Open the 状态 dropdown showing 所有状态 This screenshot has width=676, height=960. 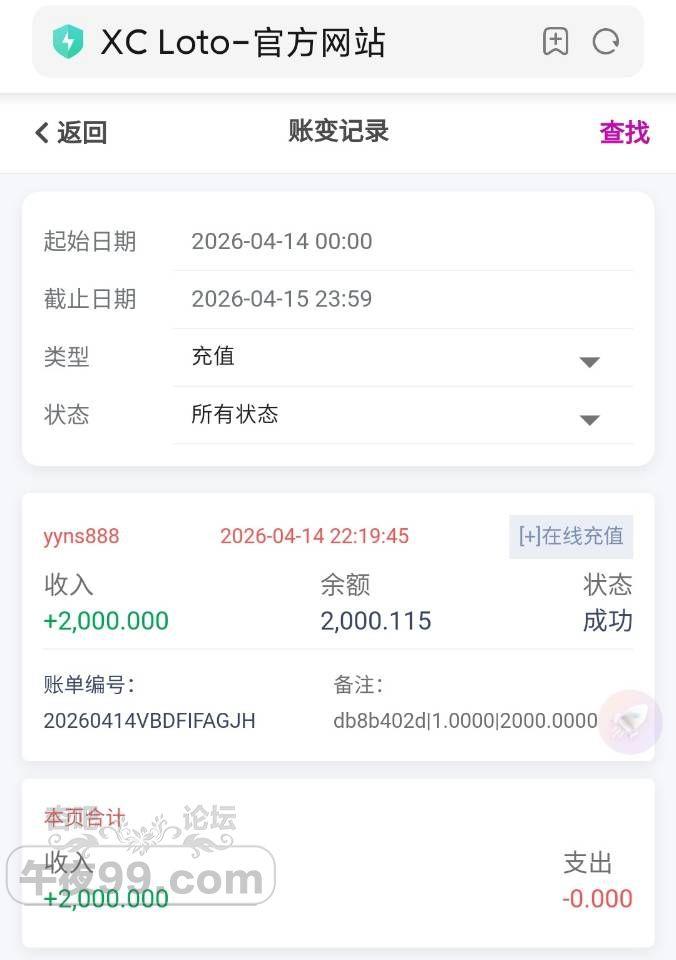(400, 415)
